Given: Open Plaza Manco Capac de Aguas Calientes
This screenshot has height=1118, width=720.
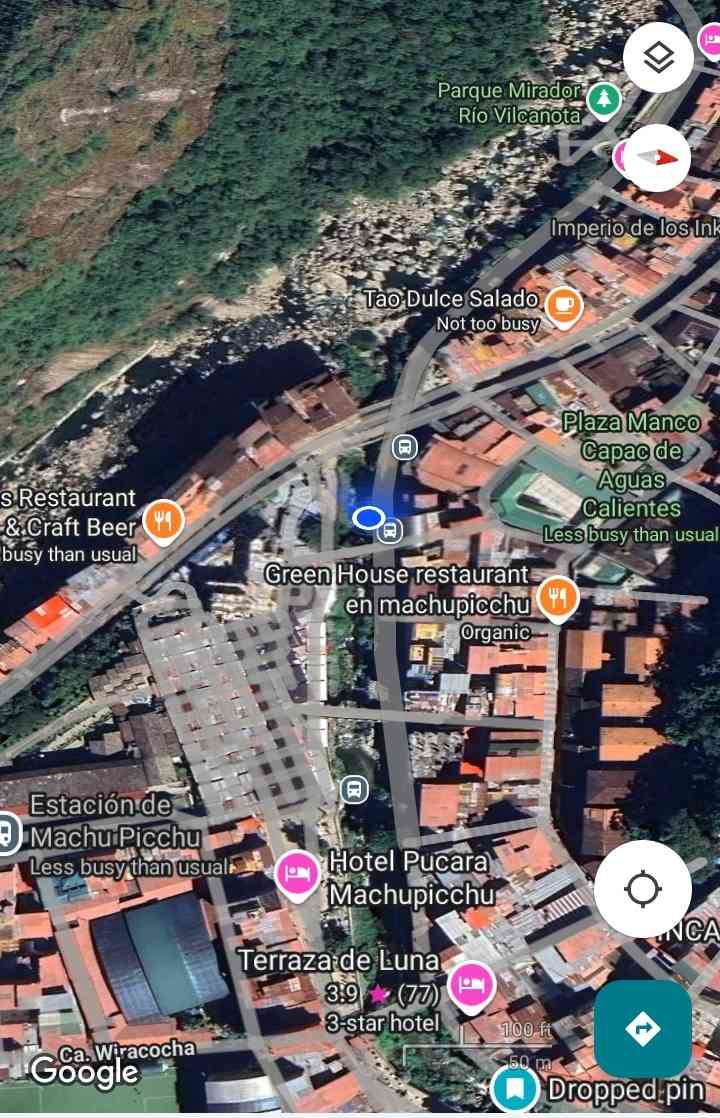Looking at the screenshot, I should (x=631, y=465).
